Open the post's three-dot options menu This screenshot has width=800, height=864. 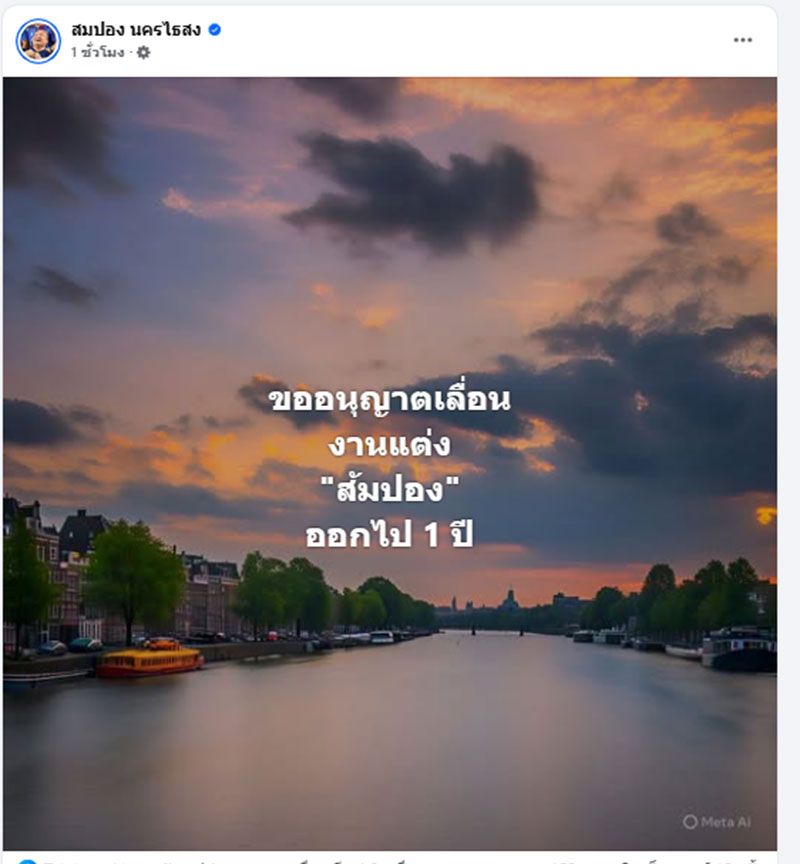[743, 40]
